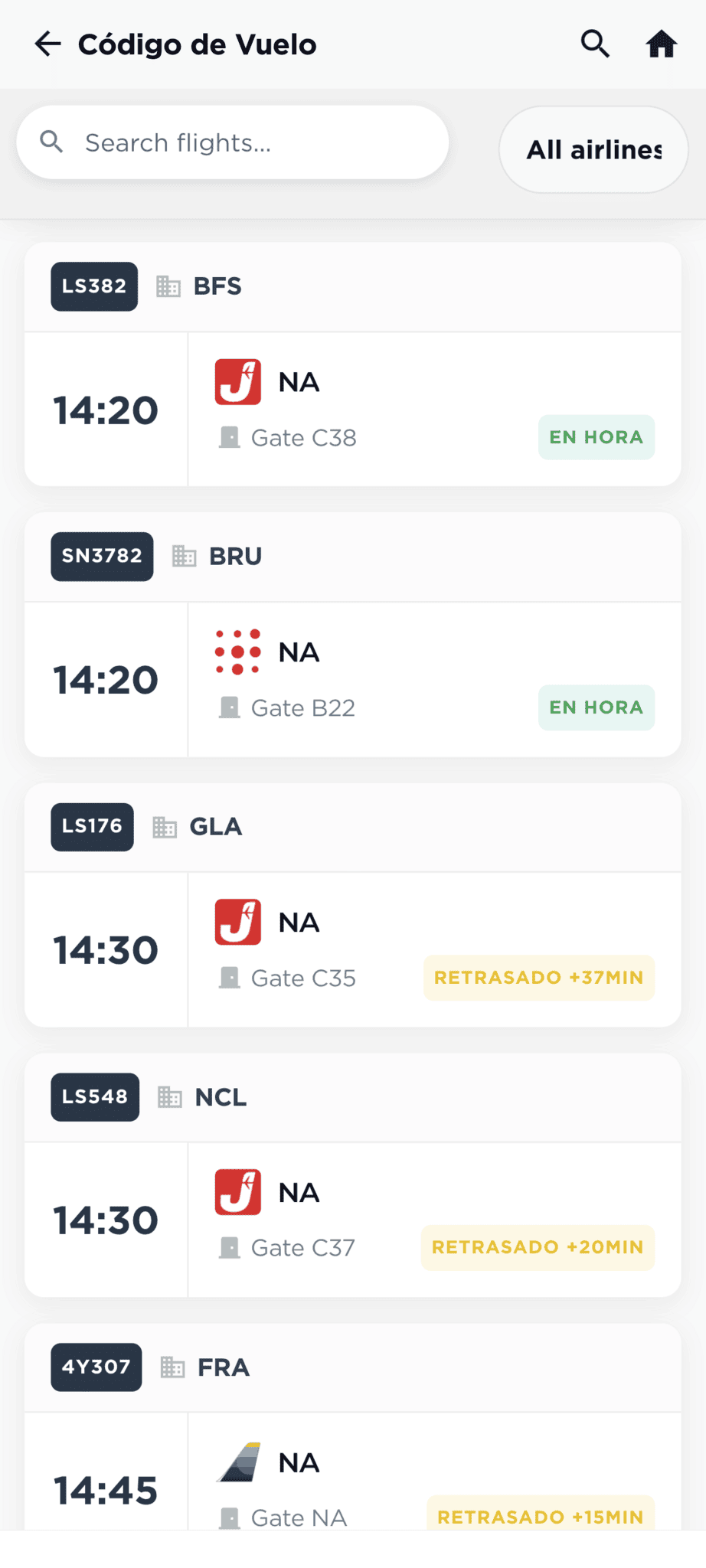Open search via the magnifier icon in header
Screen dimensions: 706x1568
[x=595, y=44]
